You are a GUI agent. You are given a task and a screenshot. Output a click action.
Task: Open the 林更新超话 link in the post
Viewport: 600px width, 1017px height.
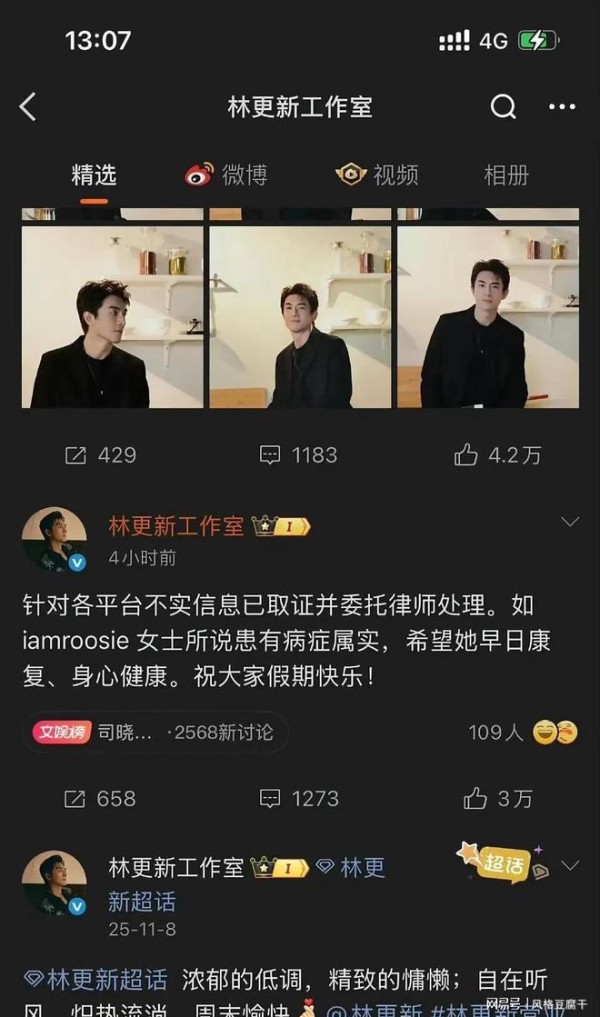[96, 979]
